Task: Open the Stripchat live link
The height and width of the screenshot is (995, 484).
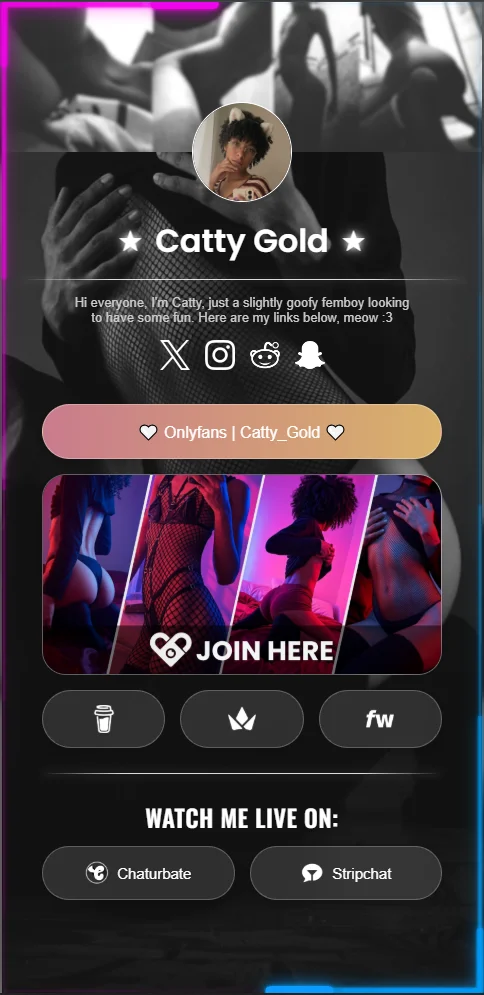Action: [346, 873]
